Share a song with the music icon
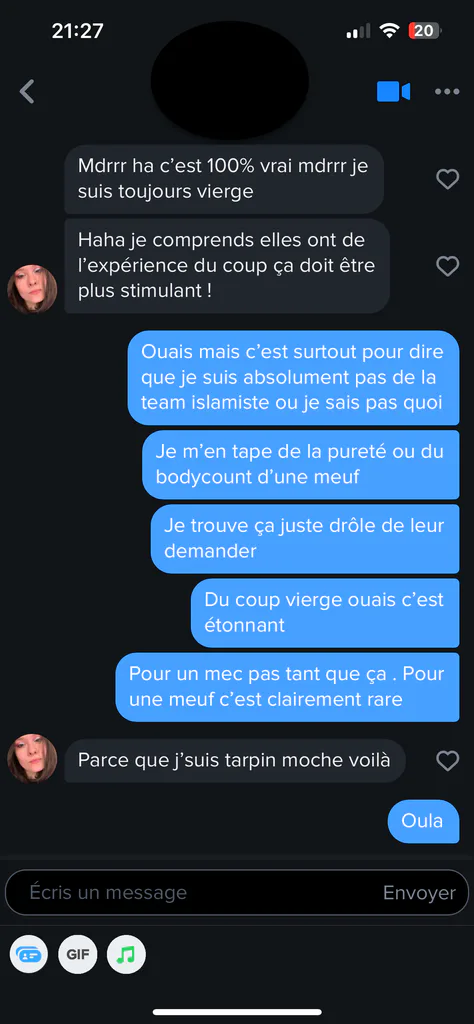The width and height of the screenshot is (474, 1024). (x=126, y=954)
